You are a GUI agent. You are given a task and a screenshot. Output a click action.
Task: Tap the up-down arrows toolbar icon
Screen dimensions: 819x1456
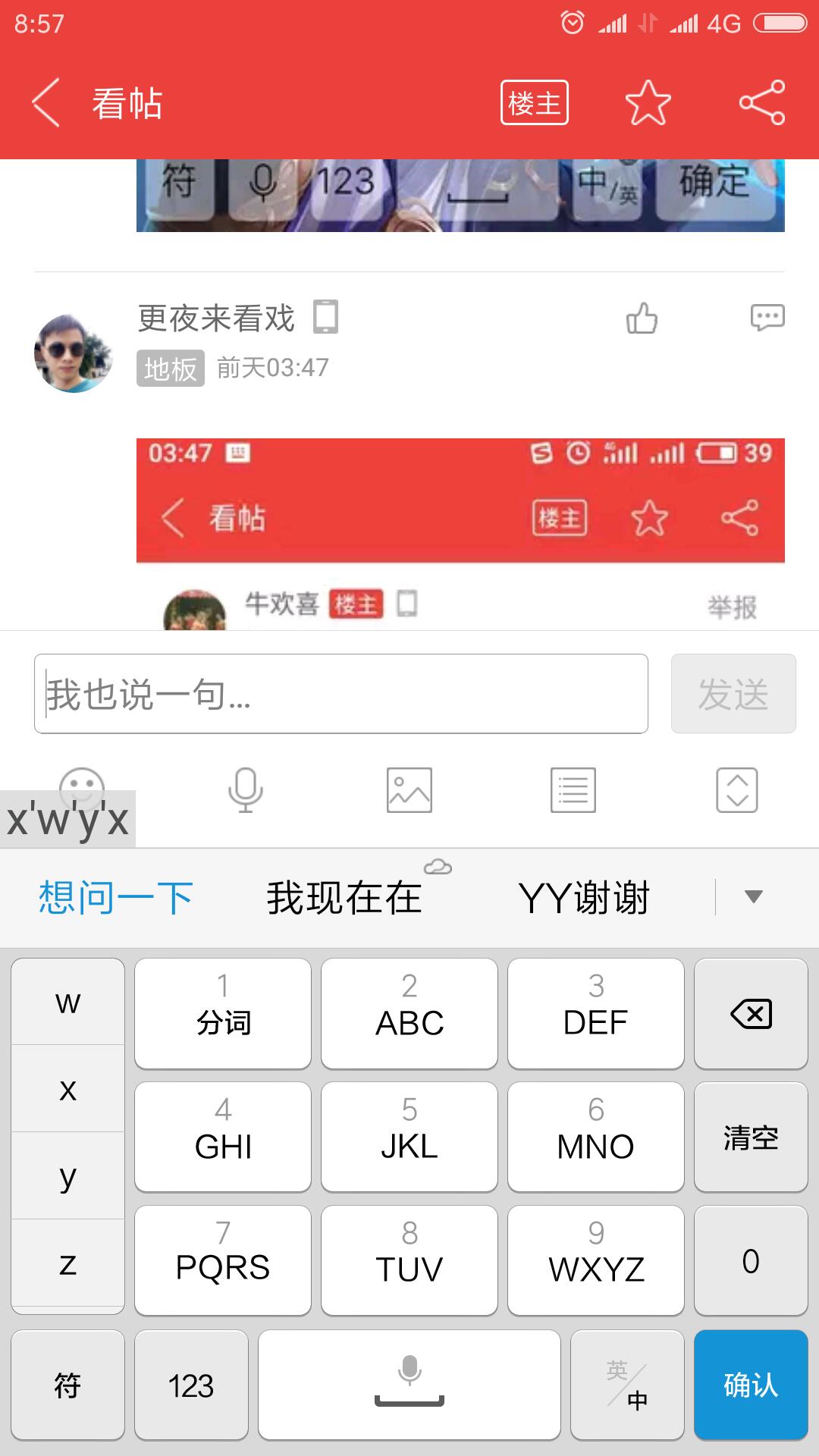point(737,790)
